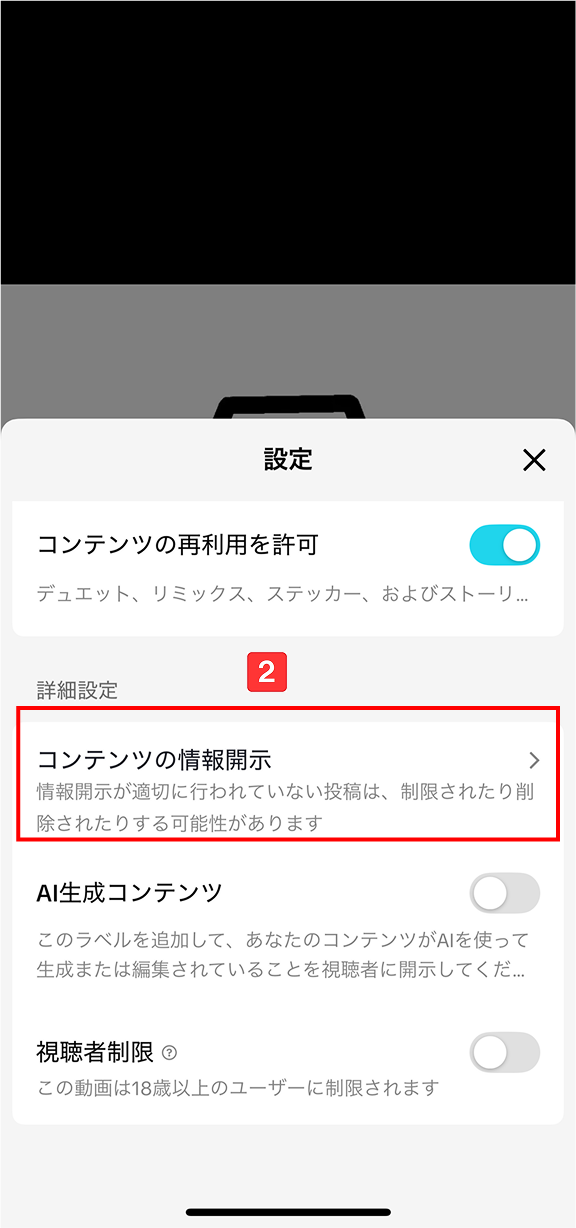Screen dimensions: 576x1228
Task: Open the help icon beside 視聴者制限
Action: [170, 1052]
